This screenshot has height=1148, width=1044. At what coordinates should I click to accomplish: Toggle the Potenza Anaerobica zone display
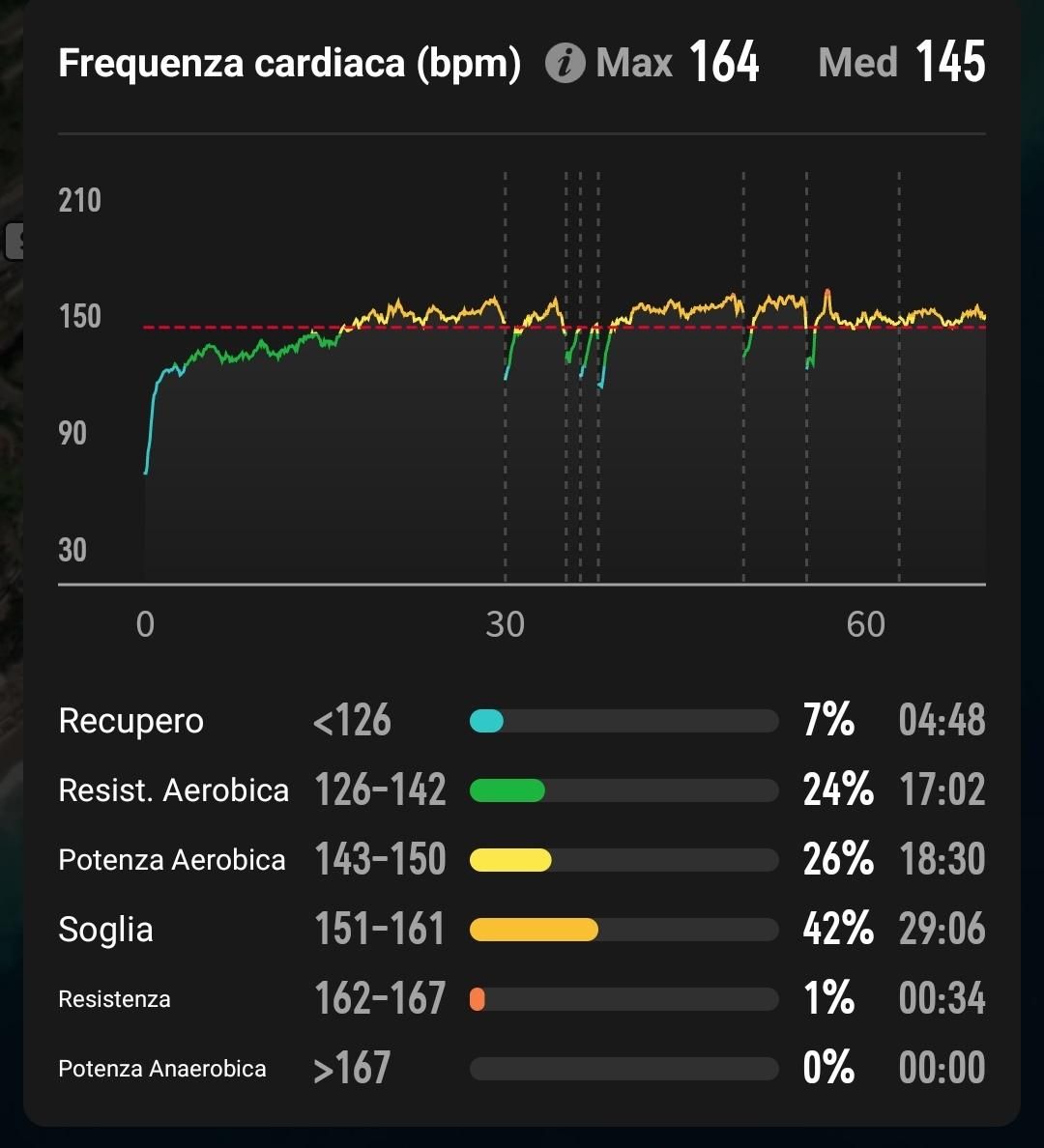point(162,1069)
